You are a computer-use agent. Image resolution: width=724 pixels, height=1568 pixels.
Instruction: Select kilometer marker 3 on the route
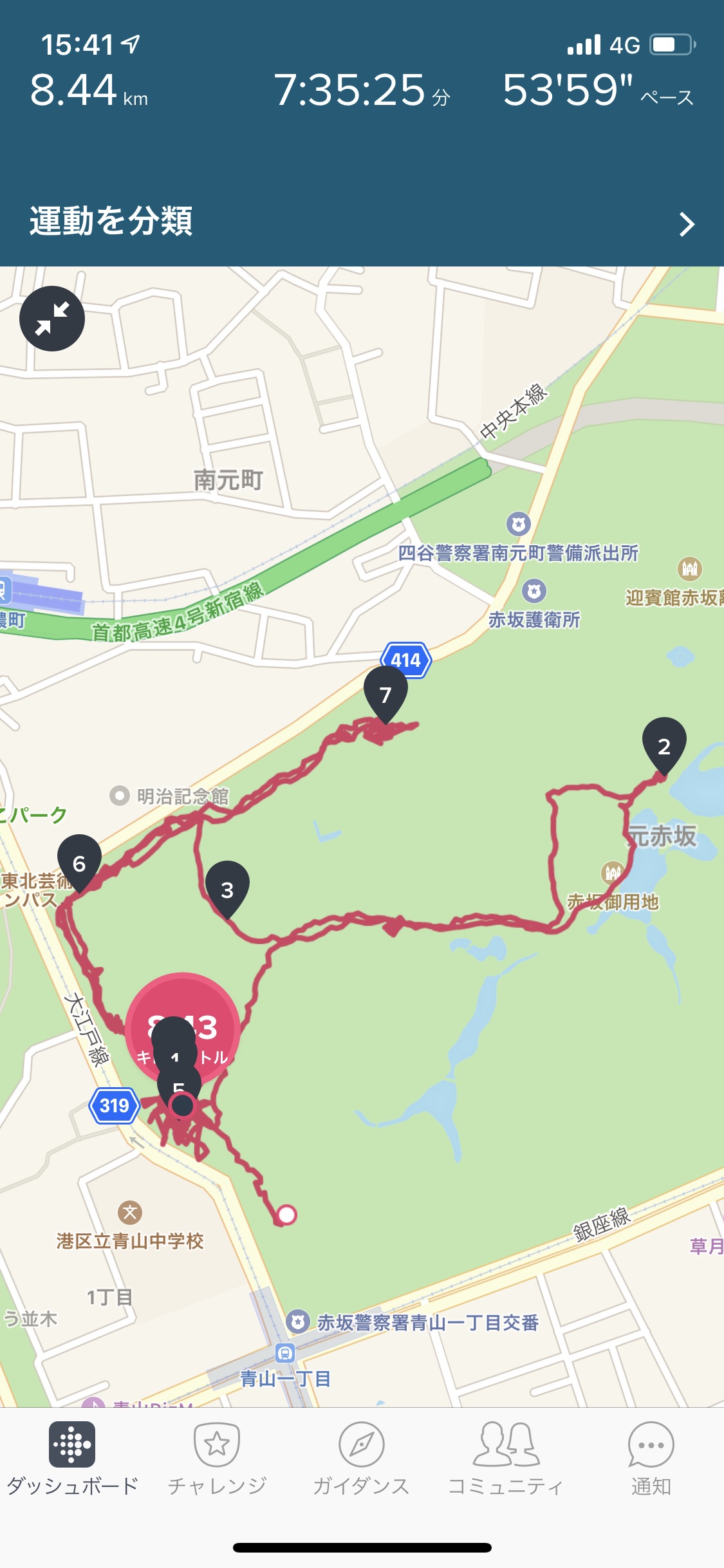[x=227, y=889]
